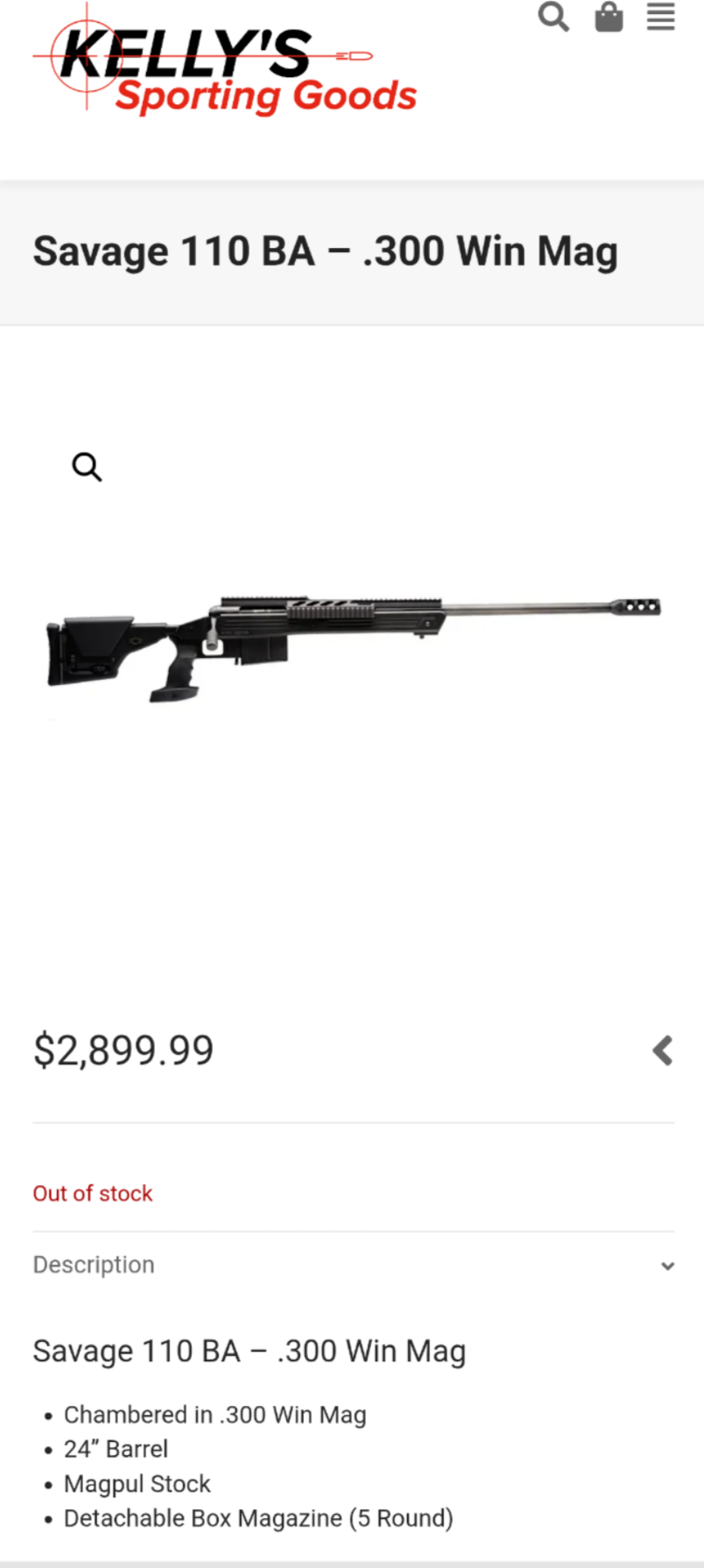
Task: Open the hamburger navigation menu
Action: (660, 16)
